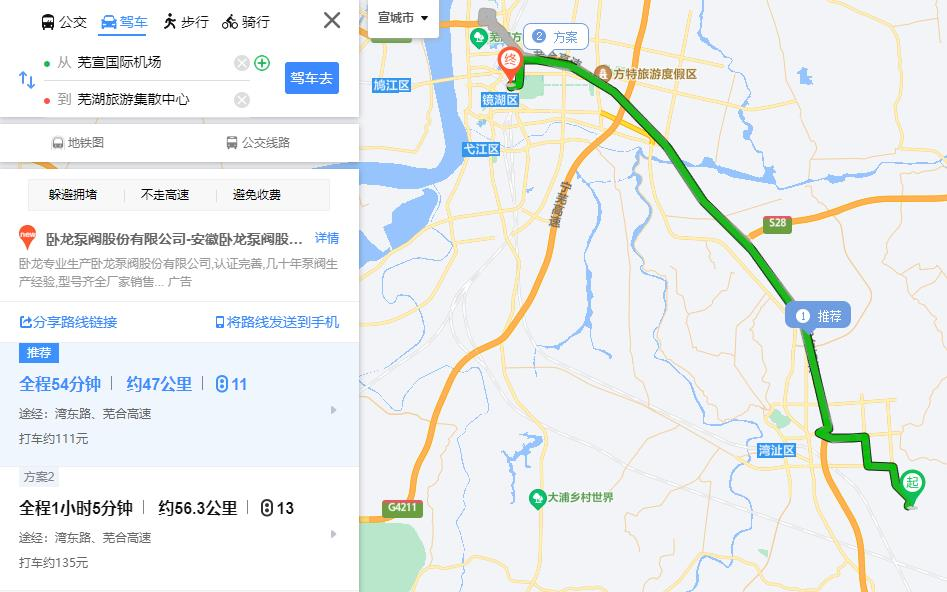Switch to the 骑行 cycling tab
Viewport: 947px width, 592px height.
point(246,21)
